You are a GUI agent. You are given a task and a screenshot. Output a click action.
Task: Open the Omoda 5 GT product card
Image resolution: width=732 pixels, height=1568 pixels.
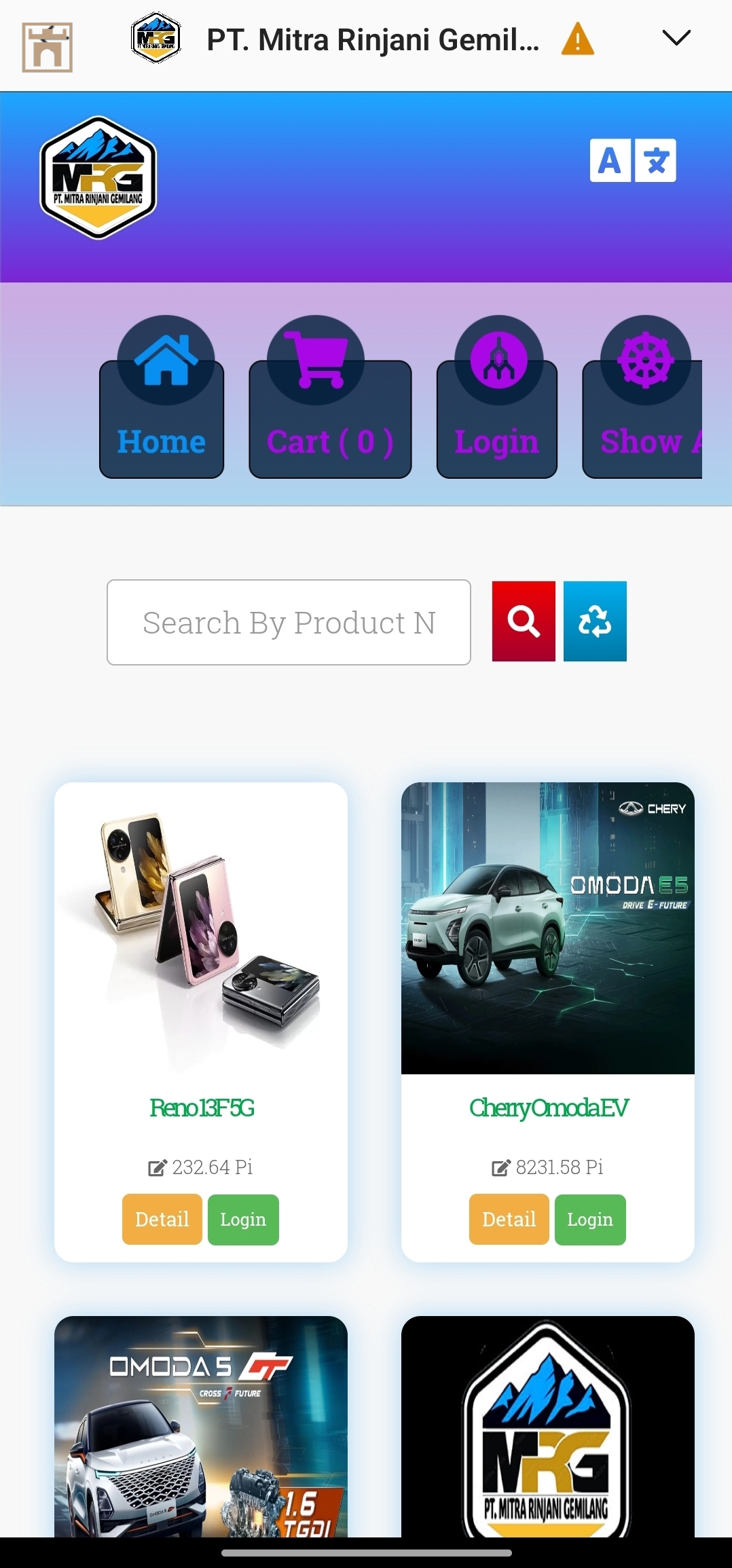click(x=201, y=1426)
